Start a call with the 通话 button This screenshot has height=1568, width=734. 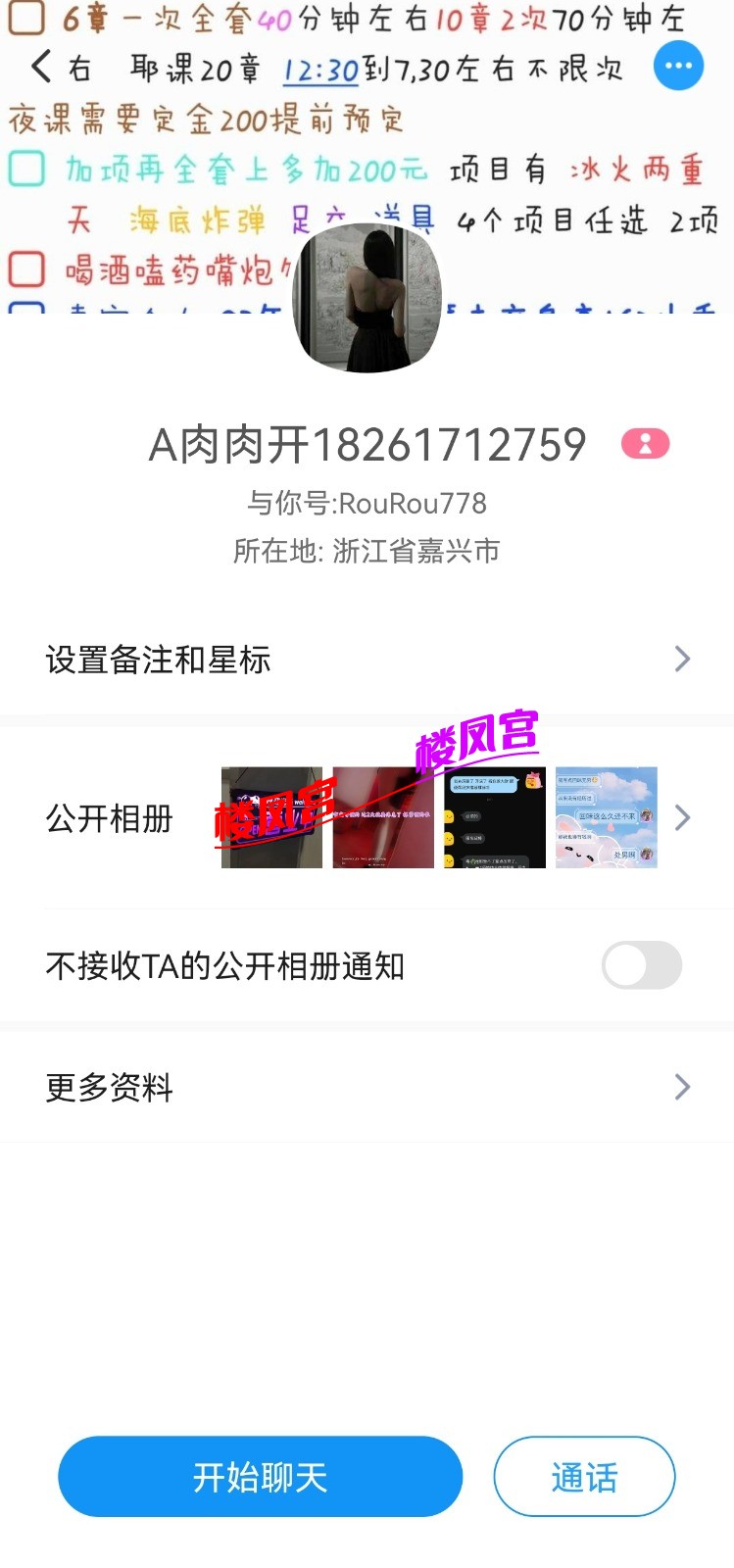click(x=584, y=1476)
